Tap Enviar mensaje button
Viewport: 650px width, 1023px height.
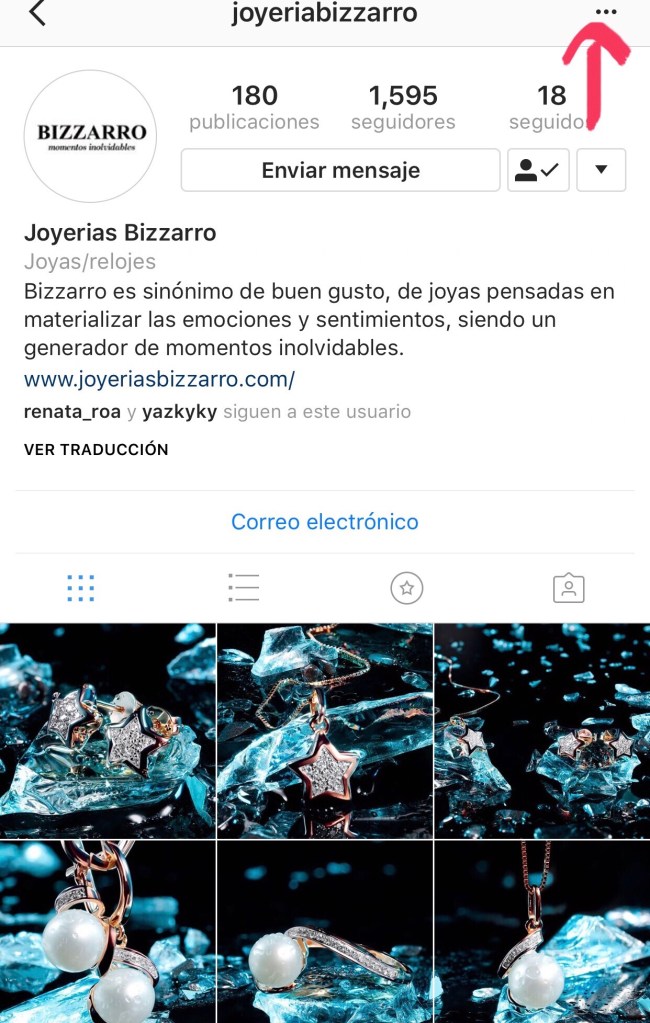point(340,170)
